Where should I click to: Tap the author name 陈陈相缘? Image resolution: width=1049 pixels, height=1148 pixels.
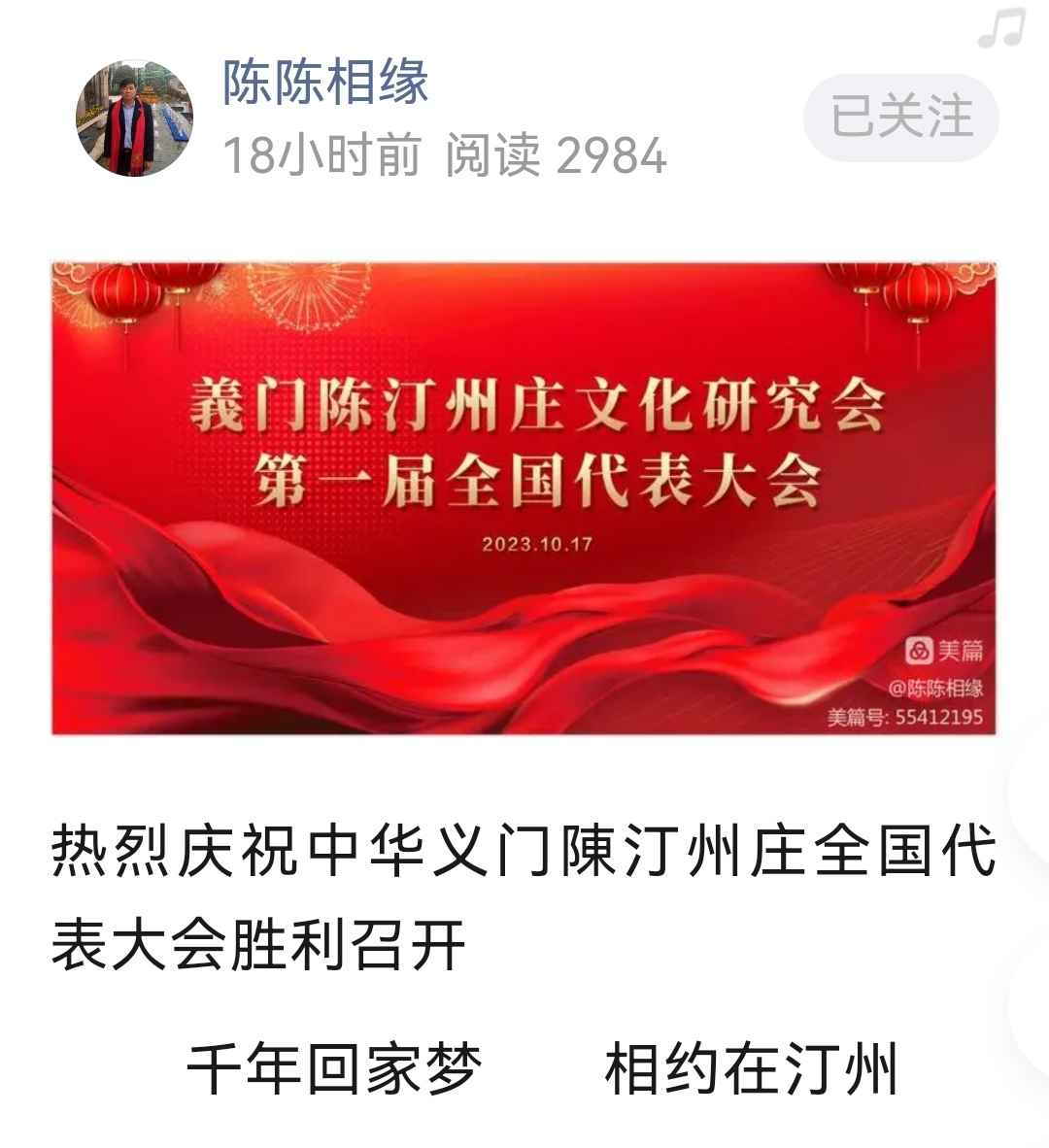(325, 82)
